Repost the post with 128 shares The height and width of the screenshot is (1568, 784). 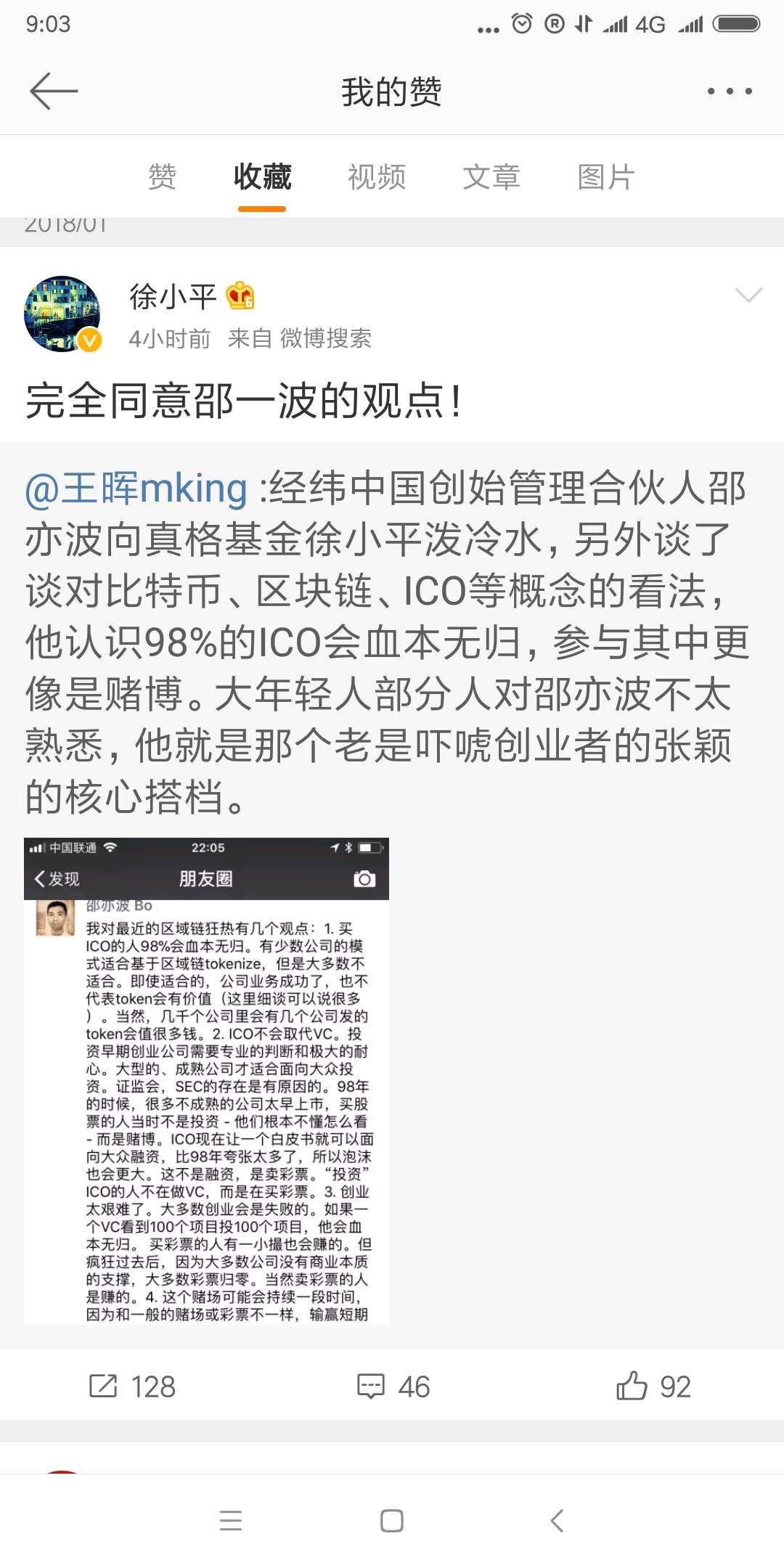pos(132,1387)
